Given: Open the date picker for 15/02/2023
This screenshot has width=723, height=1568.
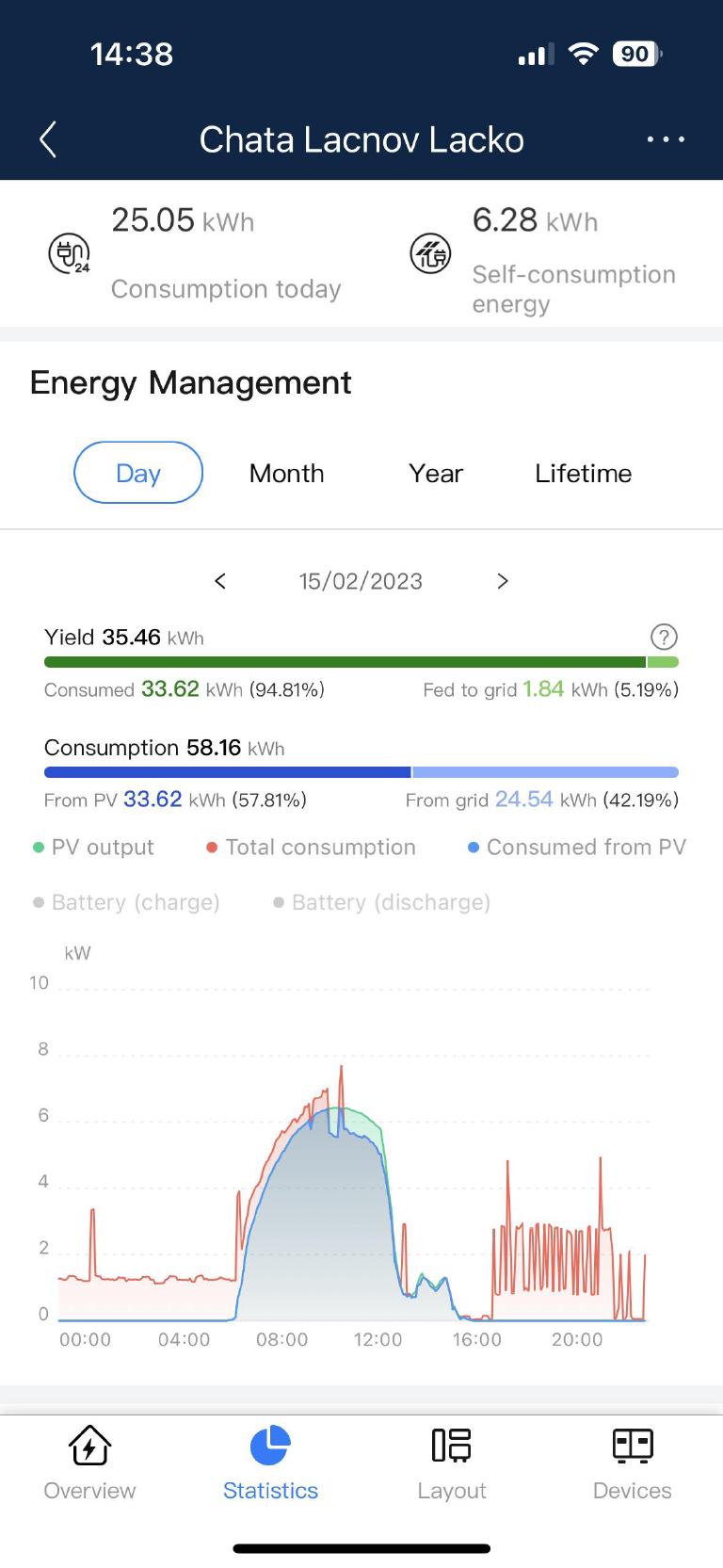Looking at the screenshot, I should [x=361, y=581].
